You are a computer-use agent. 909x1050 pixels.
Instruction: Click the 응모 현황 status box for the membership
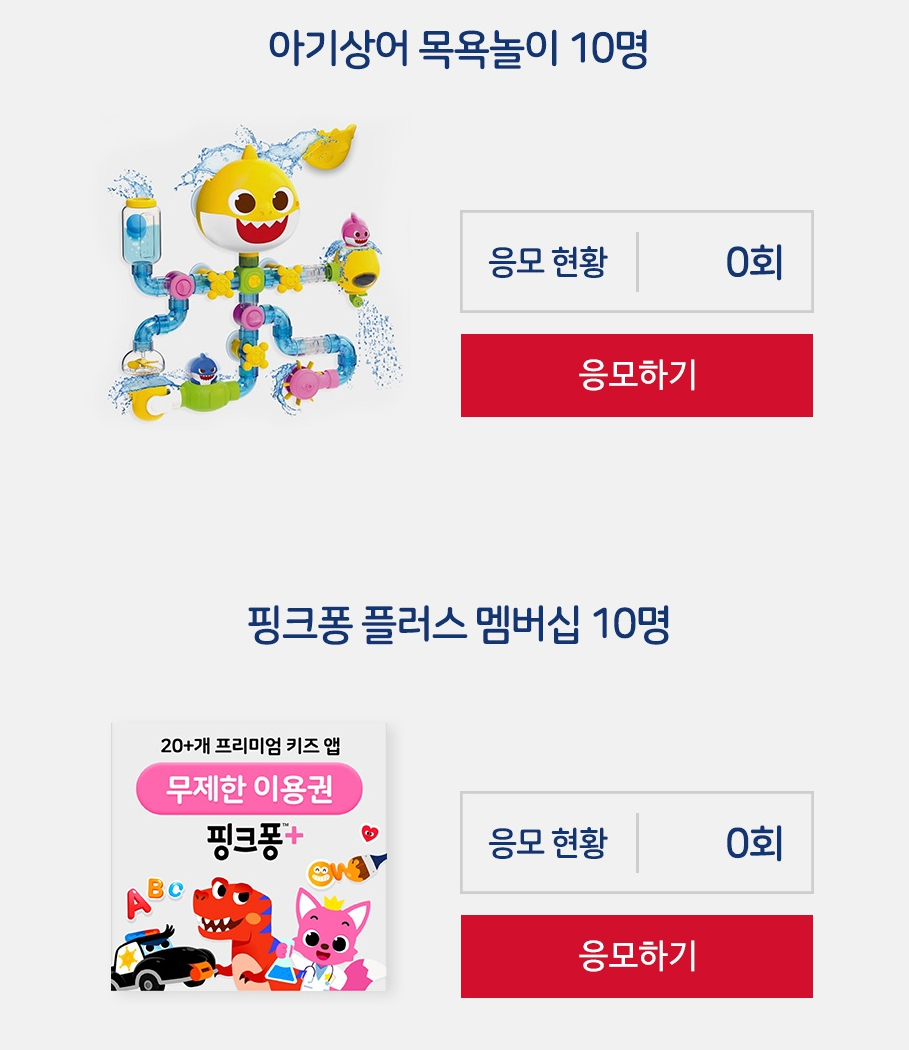tap(634, 844)
